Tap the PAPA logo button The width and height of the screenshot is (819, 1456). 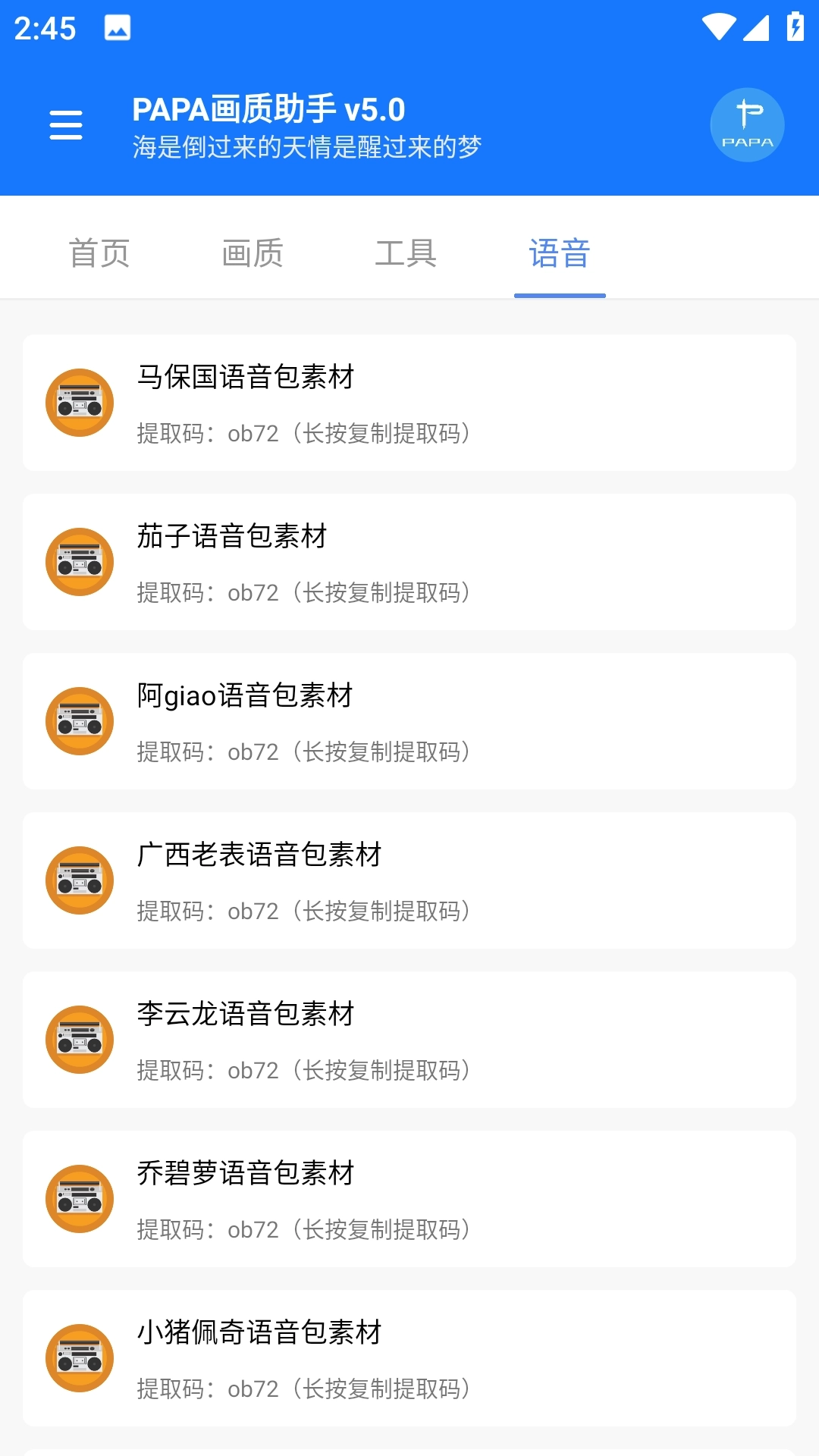click(x=747, y=125)
